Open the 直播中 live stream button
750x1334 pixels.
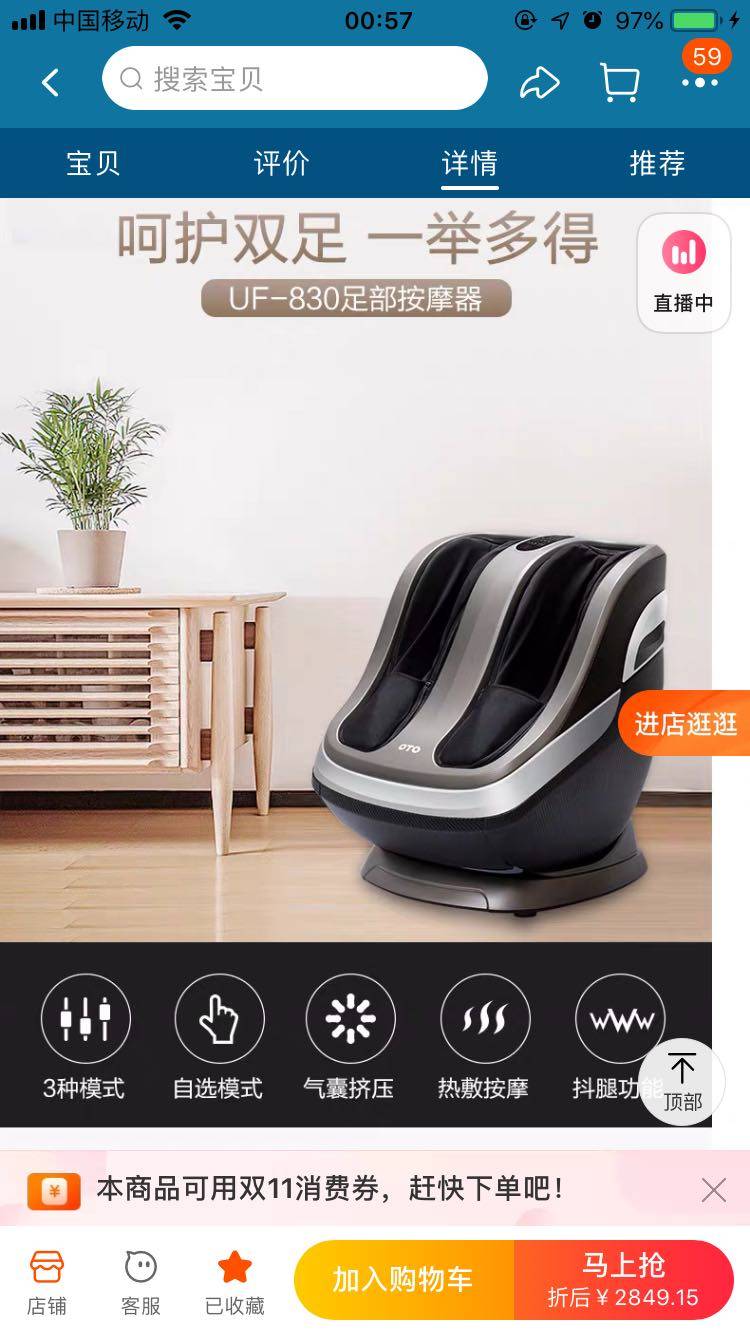[x=684, y=272]
